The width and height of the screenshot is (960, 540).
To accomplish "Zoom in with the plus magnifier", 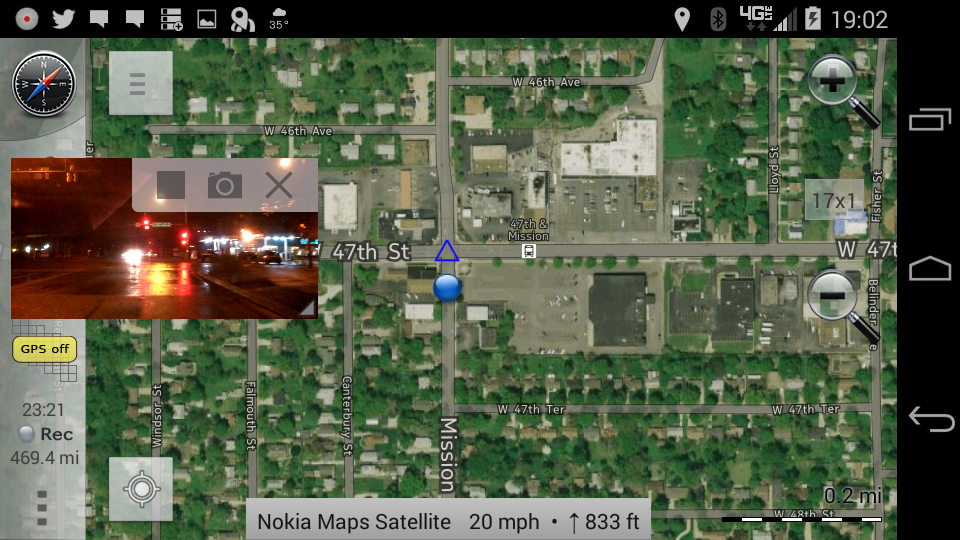I will tap(837, 83).
